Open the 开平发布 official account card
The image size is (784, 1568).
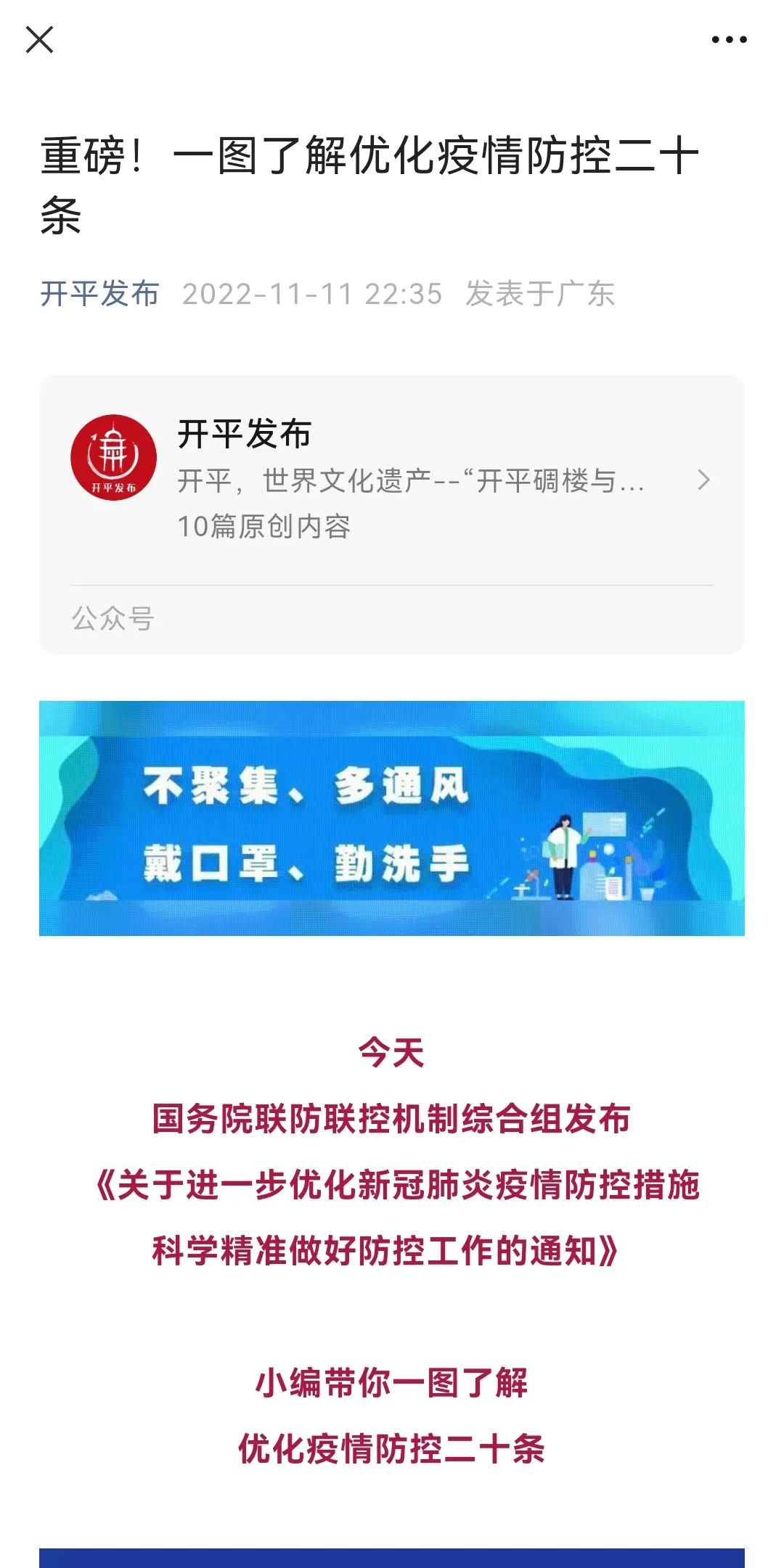click(x=392, y=479)
